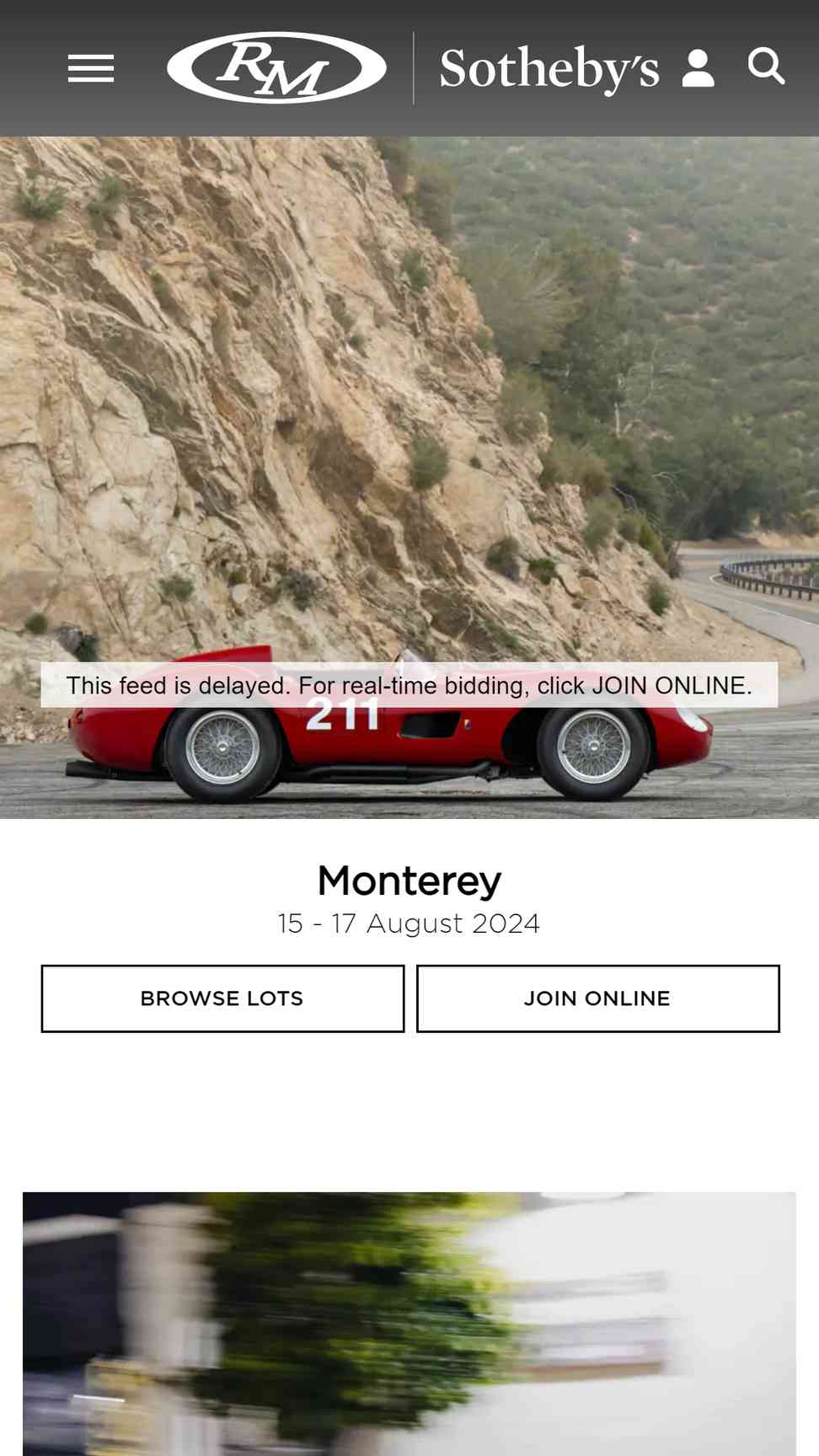819x1456 pixels.
Task: Open the blurred image card below
Action: pyautogui.click(x=409, y=1324)
